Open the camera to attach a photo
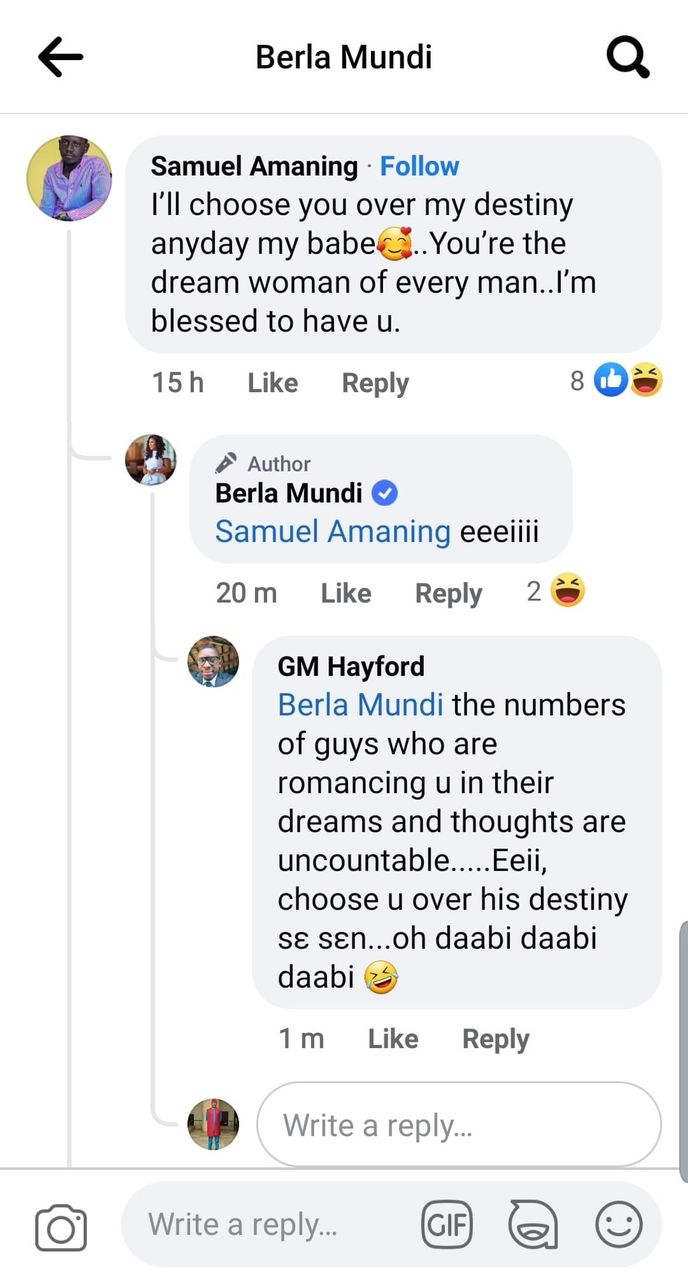This screenshot has height=1280, width=688. [61, 1226]
